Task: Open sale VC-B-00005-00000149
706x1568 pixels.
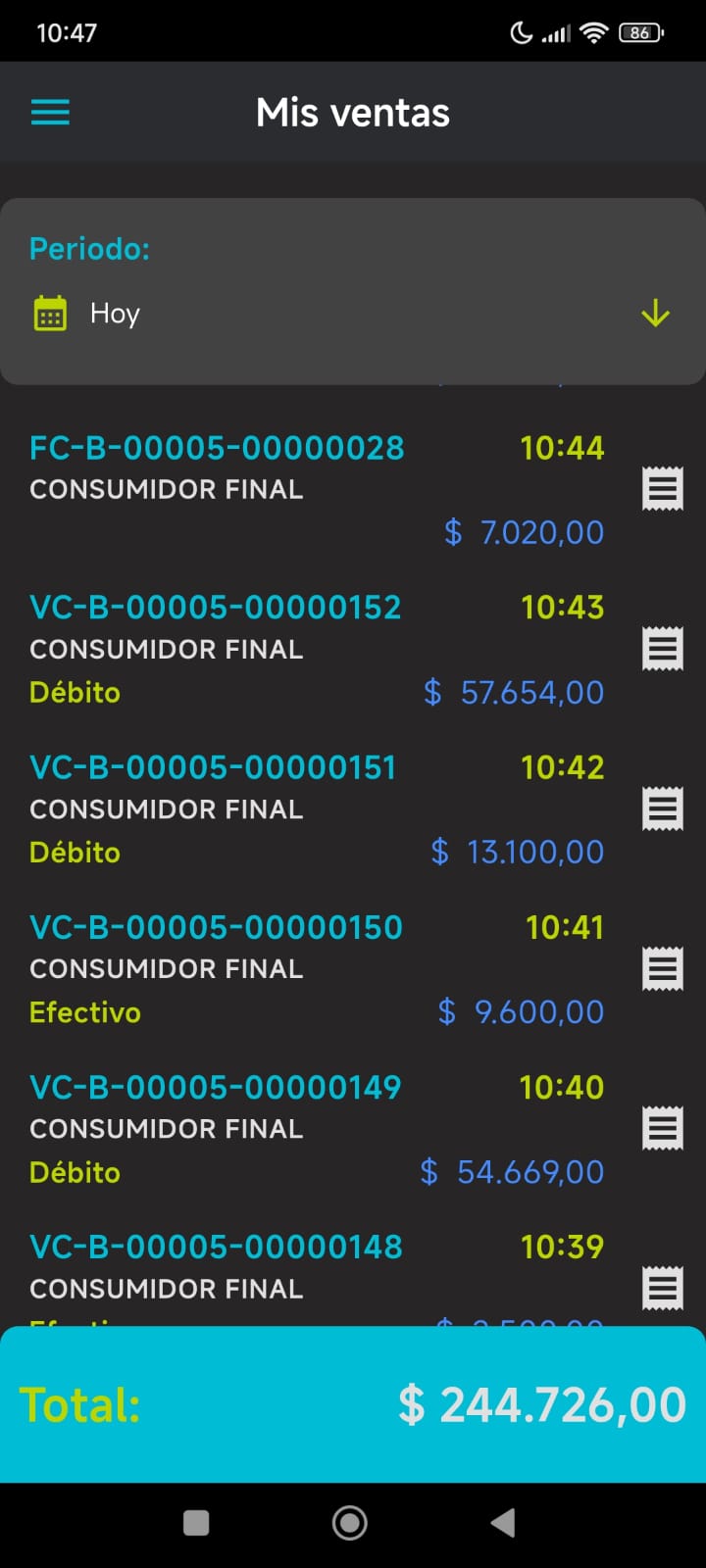Action: 216,1087
